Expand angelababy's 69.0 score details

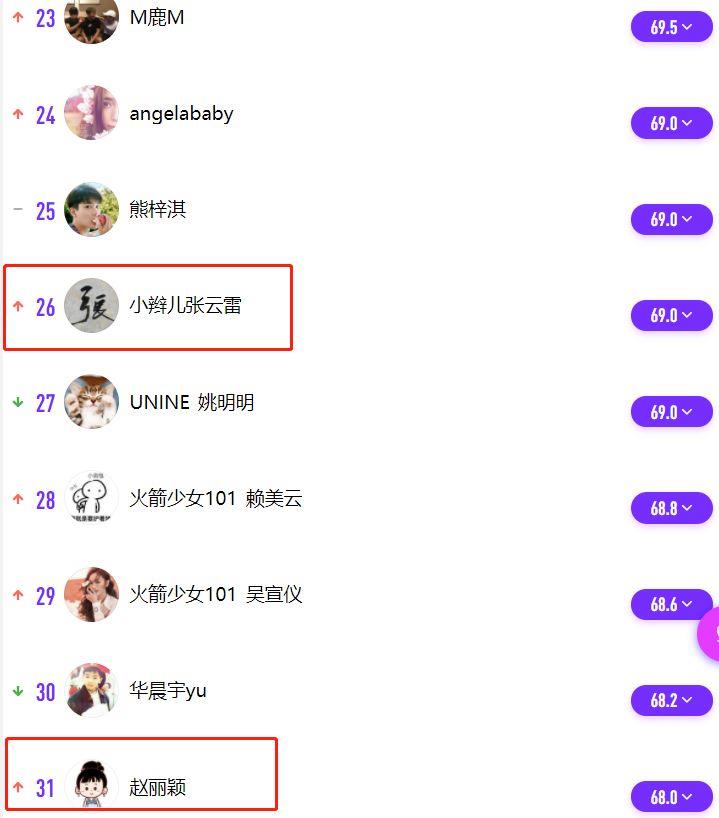671,123
